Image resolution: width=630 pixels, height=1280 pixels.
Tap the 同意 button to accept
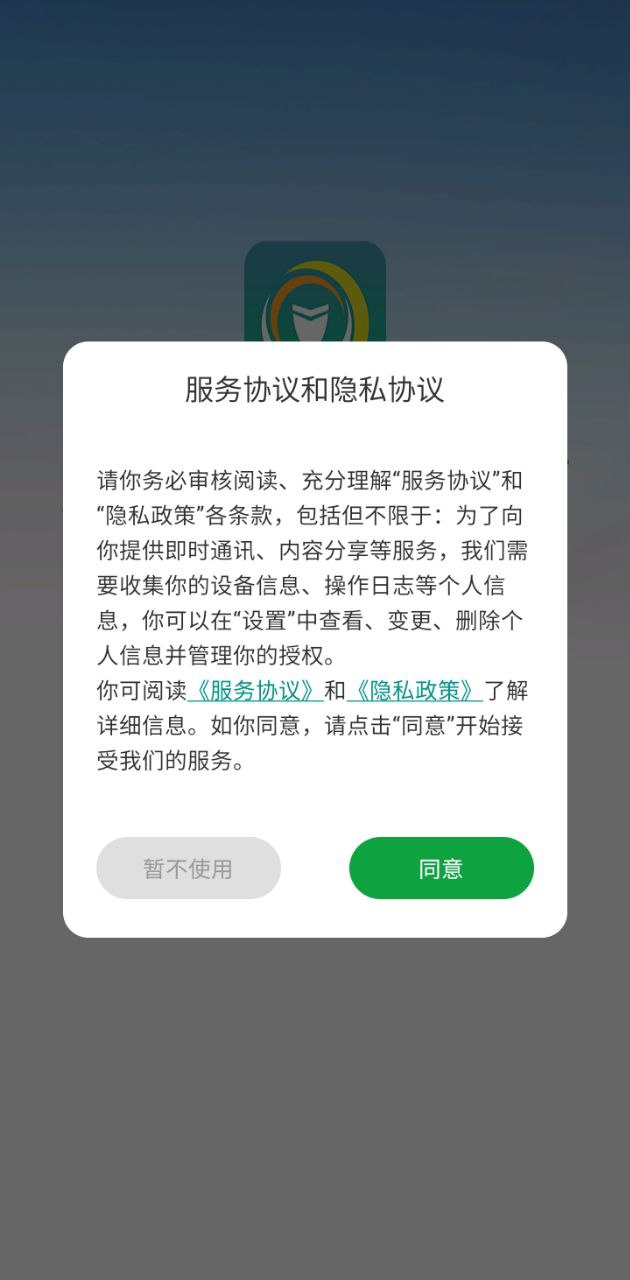tap(441, 868)
